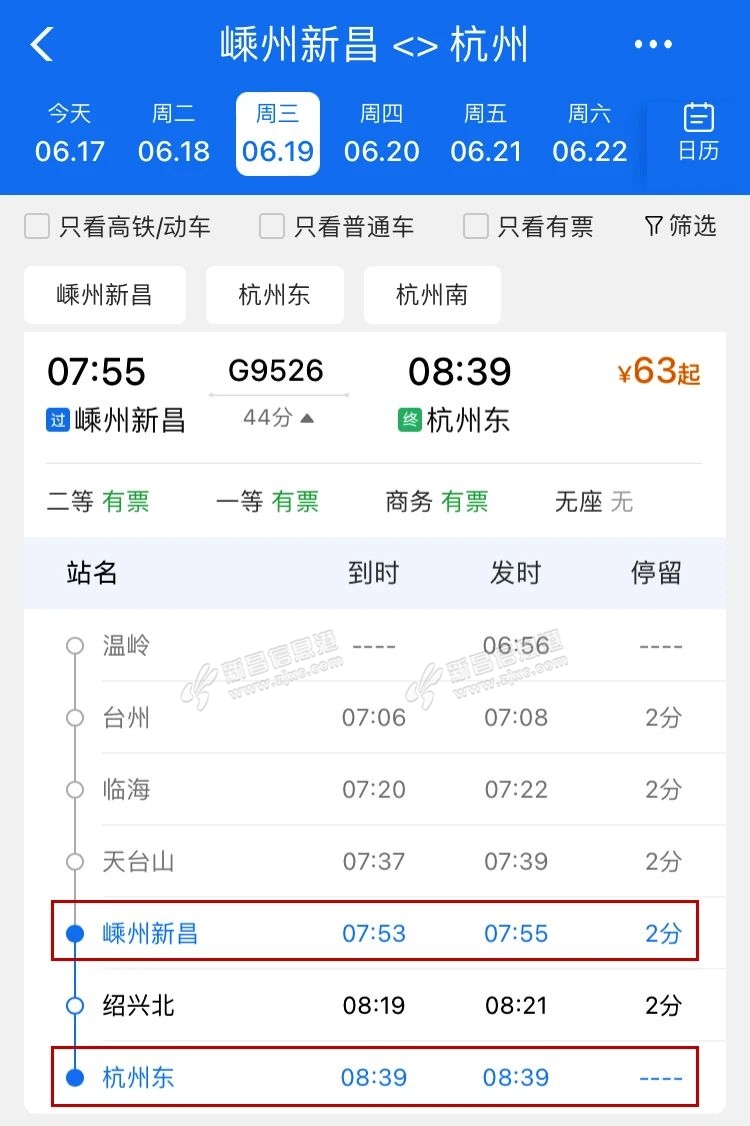Select today's date 06.17
Screen dimensions: 750x1126
pyautogui.click(x=70, y=134)
